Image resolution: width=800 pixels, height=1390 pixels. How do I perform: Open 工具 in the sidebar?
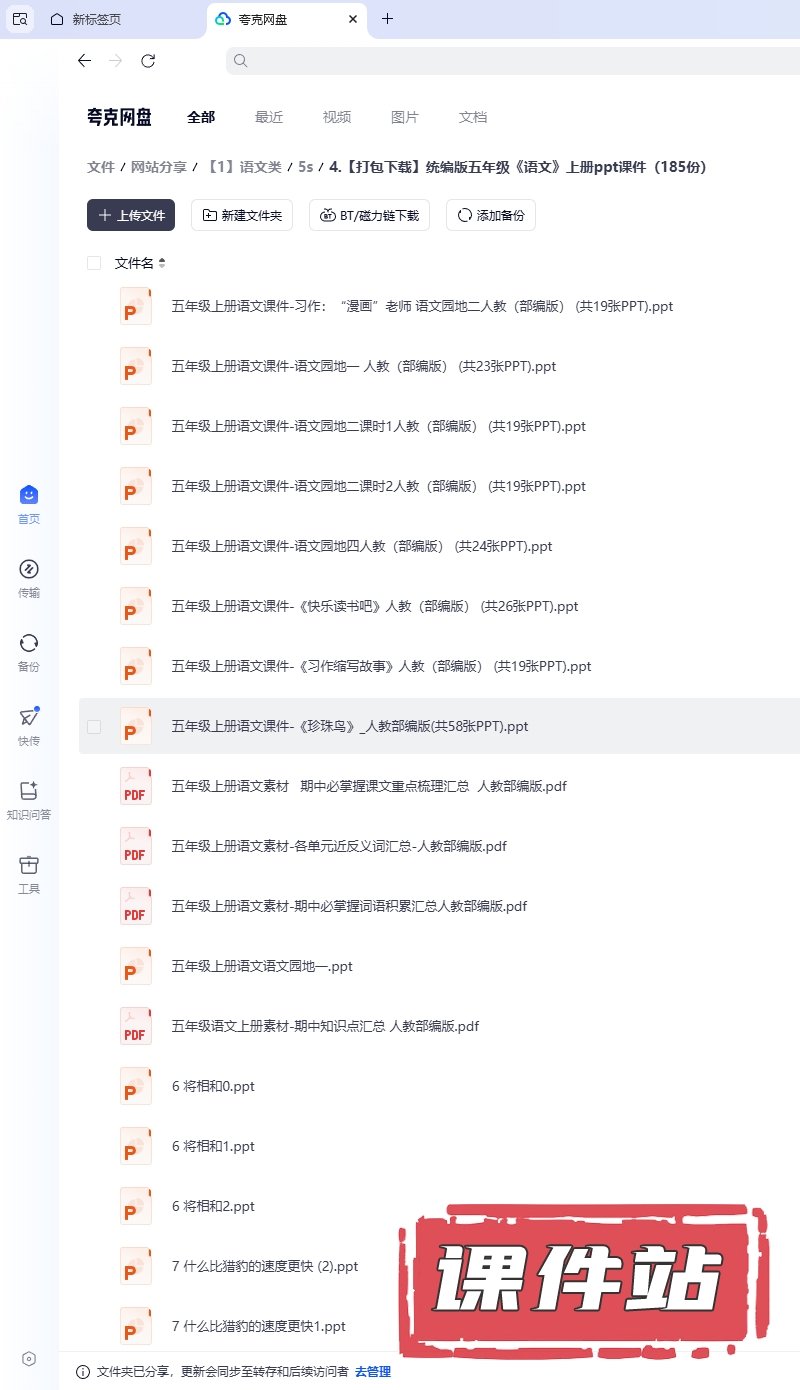coord(29,875)
